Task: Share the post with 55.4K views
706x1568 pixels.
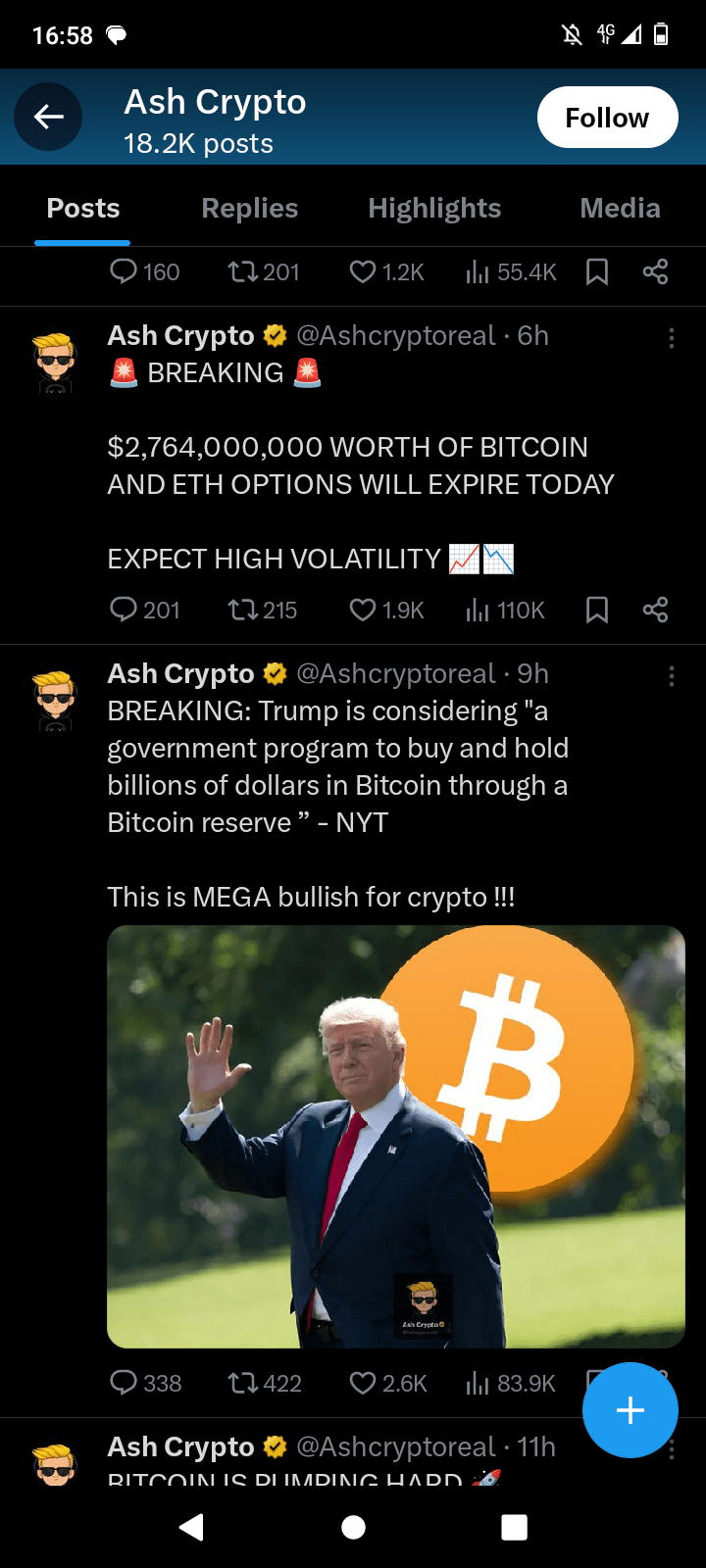Action: [655, 271]
